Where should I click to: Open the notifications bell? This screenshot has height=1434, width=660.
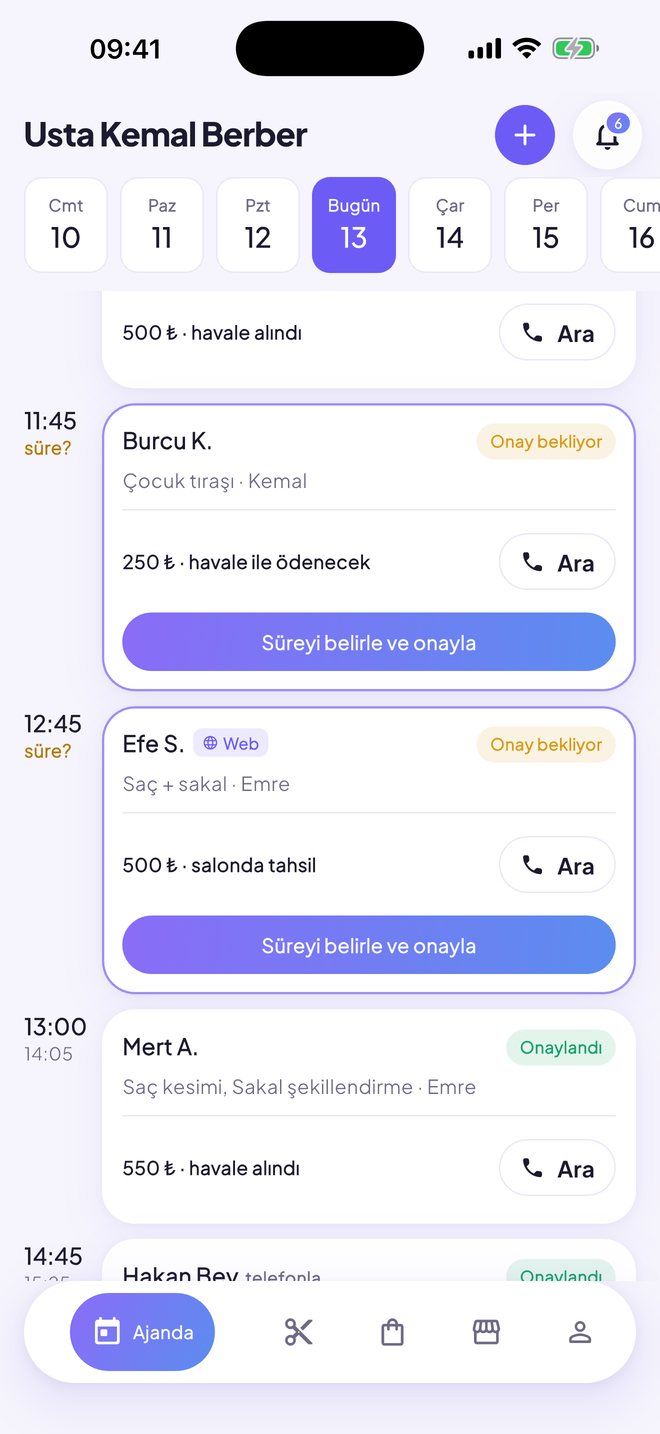(x=607, y=135)
